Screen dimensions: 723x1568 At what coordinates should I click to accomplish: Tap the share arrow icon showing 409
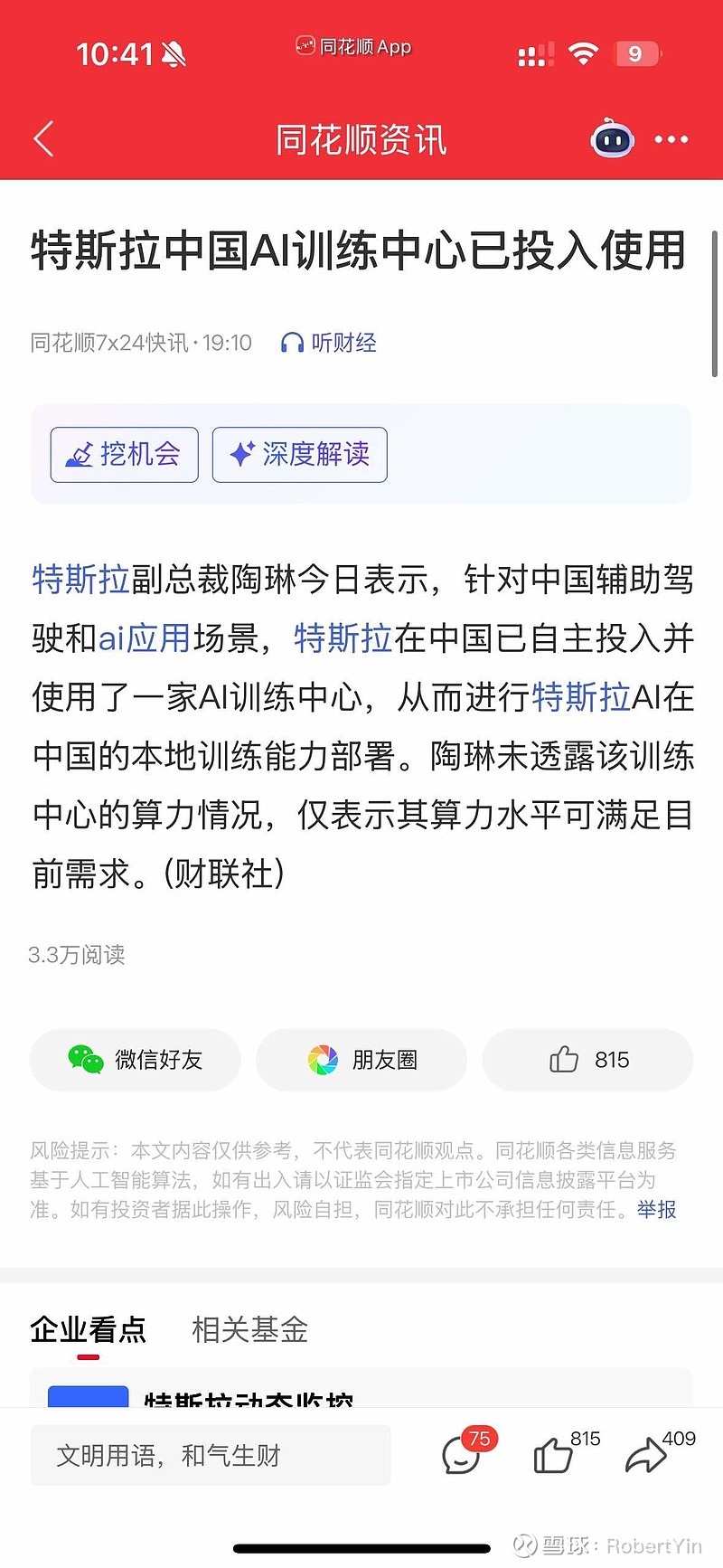click(649, 1456)
